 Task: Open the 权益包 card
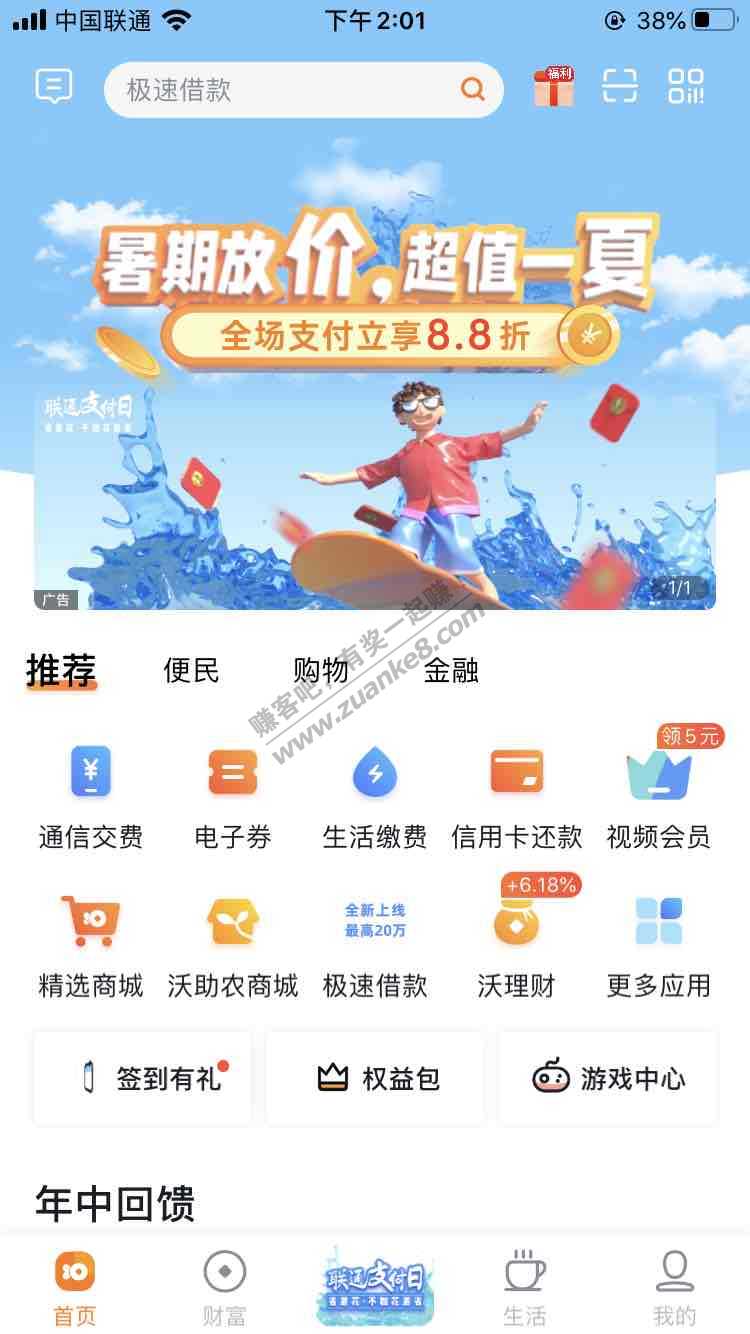coord(375,1078)
